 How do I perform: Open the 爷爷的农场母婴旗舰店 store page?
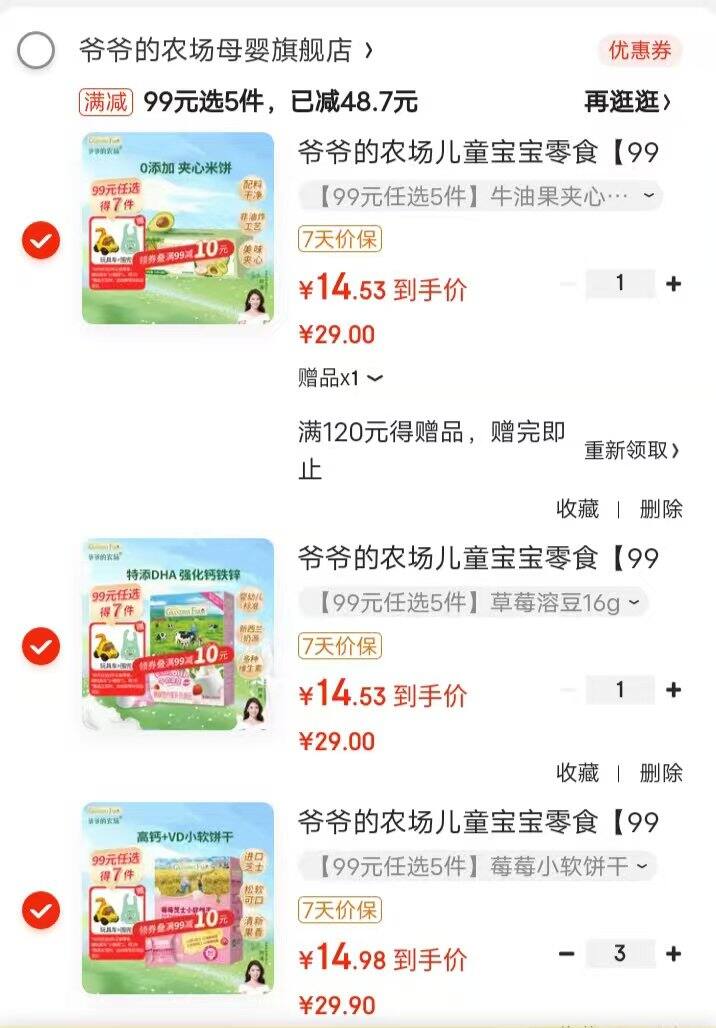[x=225, y=50]
